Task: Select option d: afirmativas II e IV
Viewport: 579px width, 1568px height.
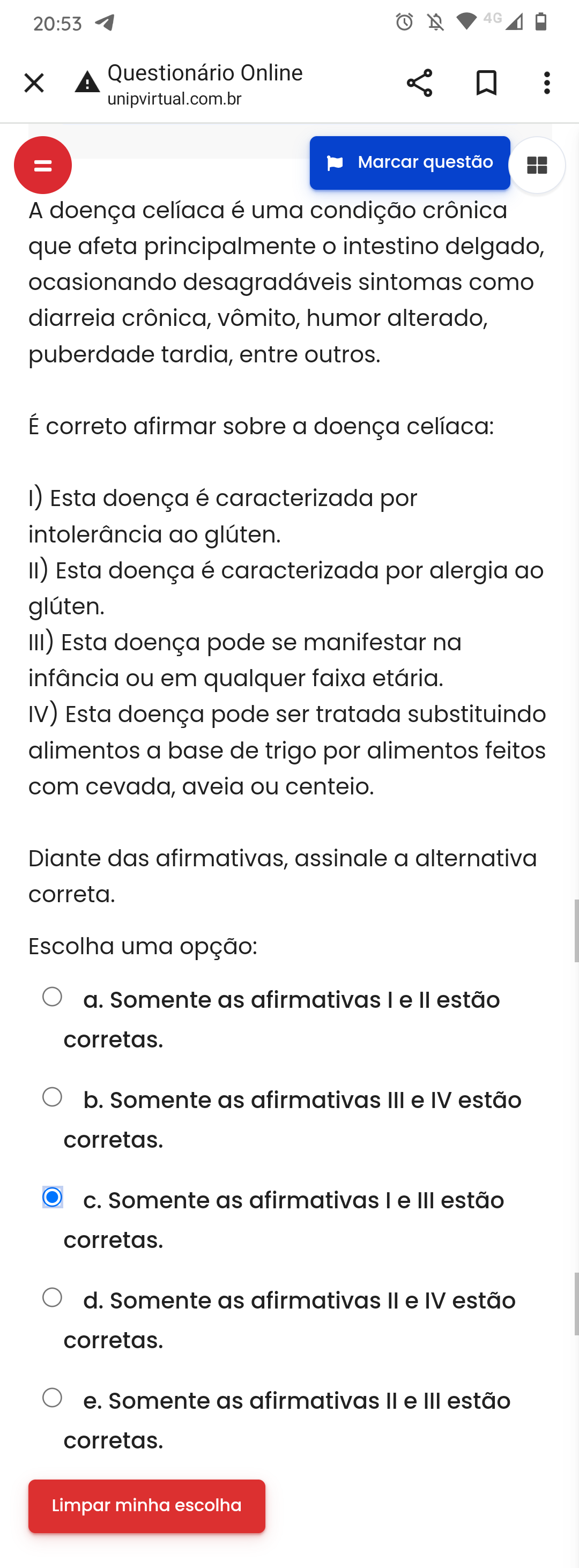Action: point(53,1297)
